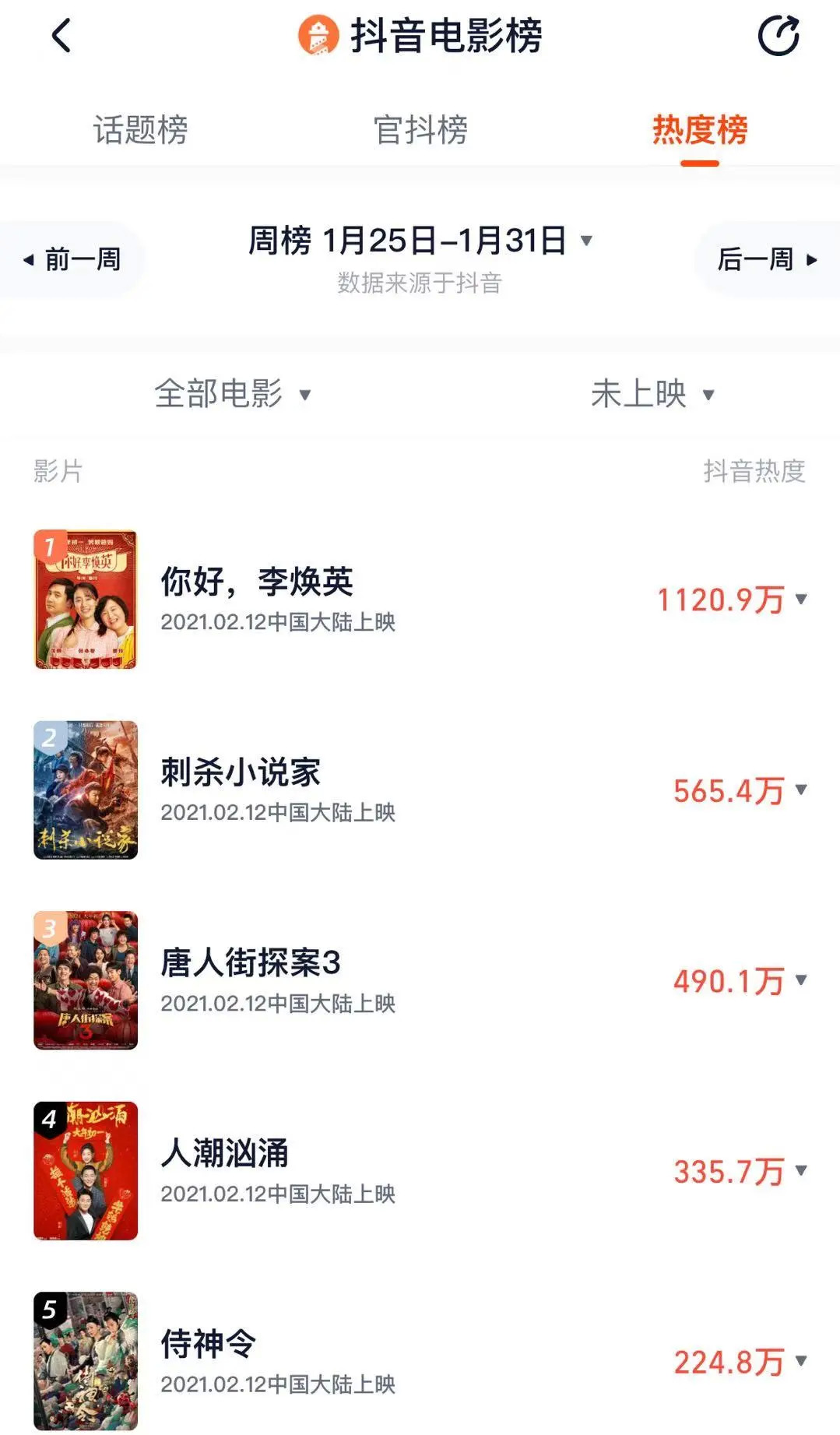Screen dimensions: 840x1435
Task: Open the movie 你好，李焕英
Action: [x=257, y=582]
